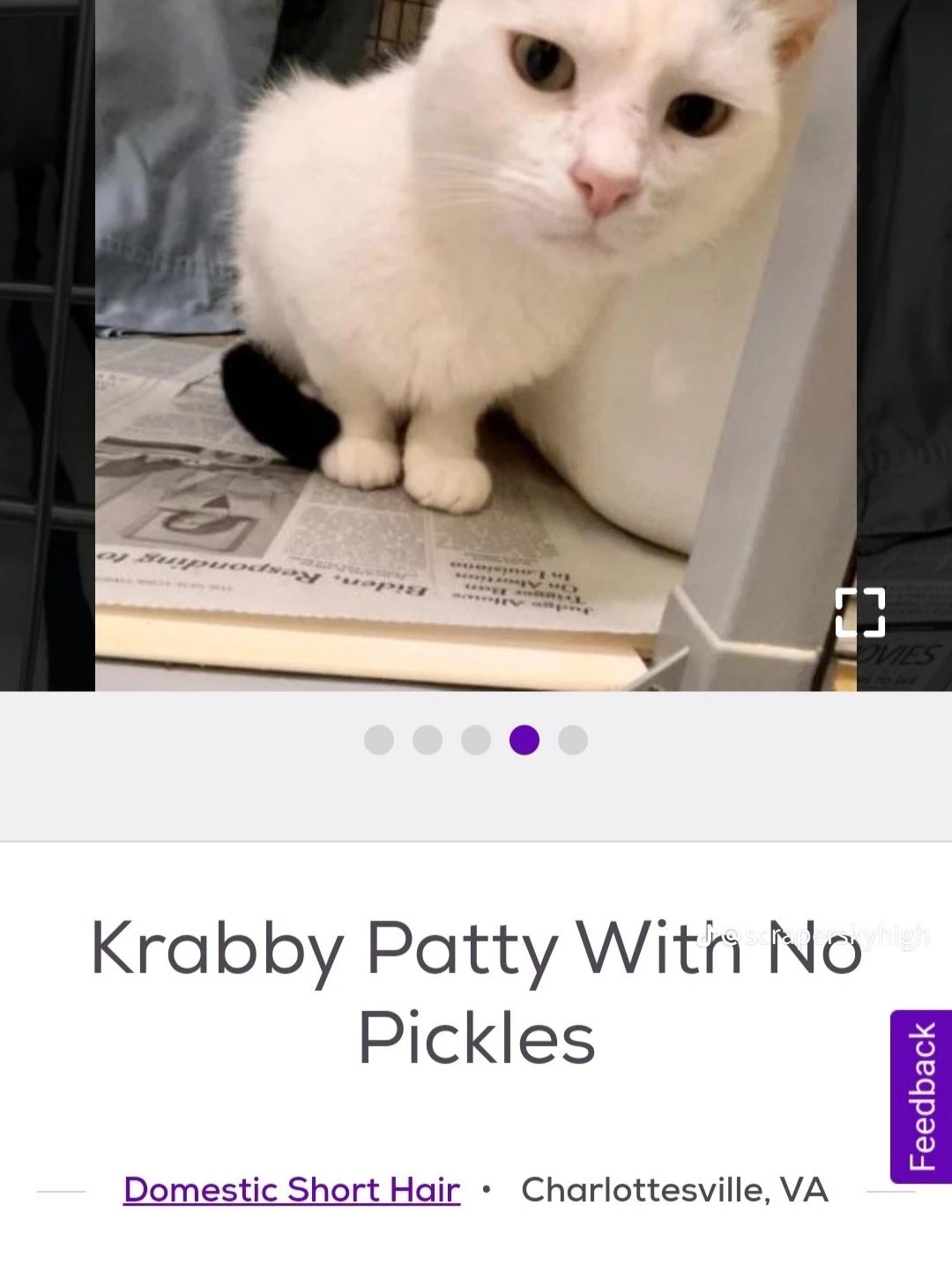Go to the third photo dot

476,740
